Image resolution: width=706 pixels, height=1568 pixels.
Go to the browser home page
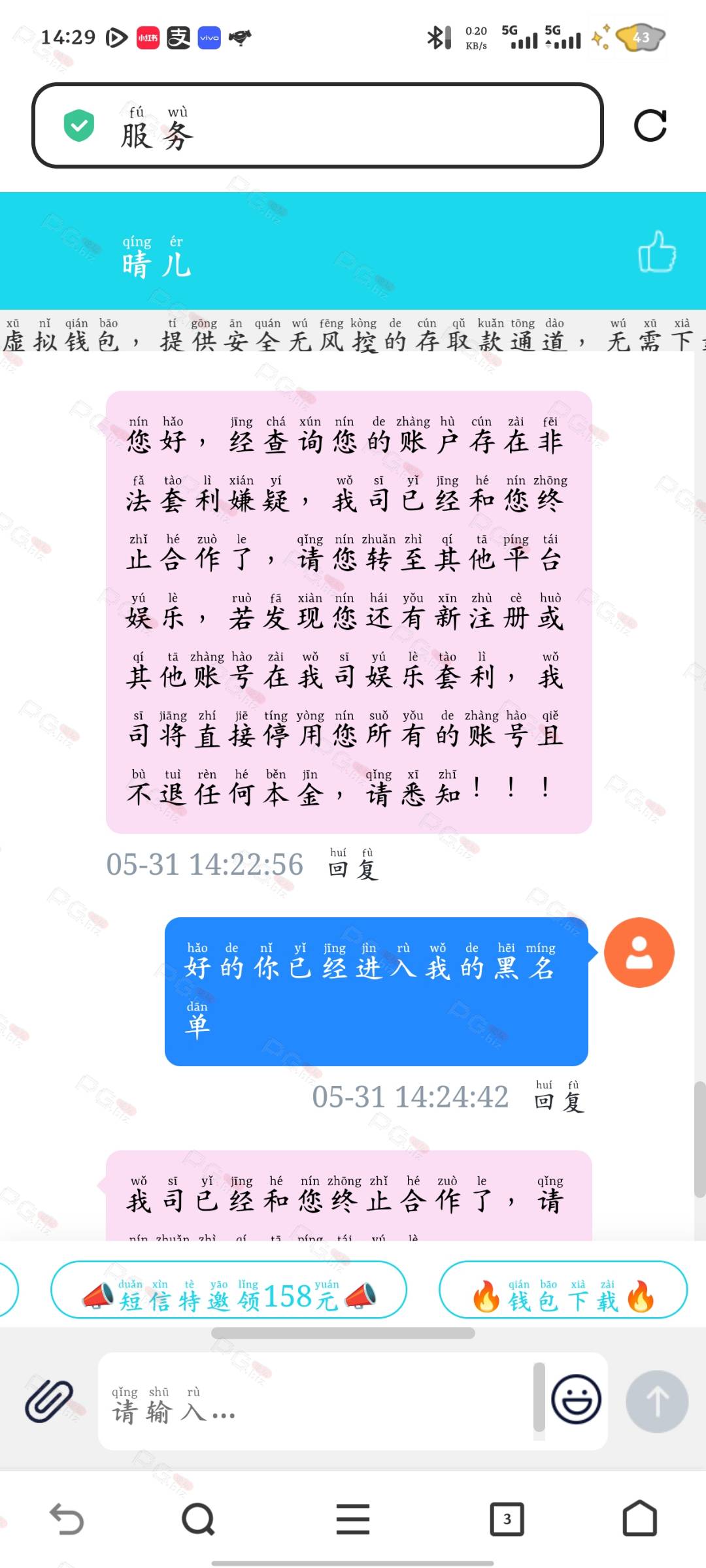[x=639, y=1518]
